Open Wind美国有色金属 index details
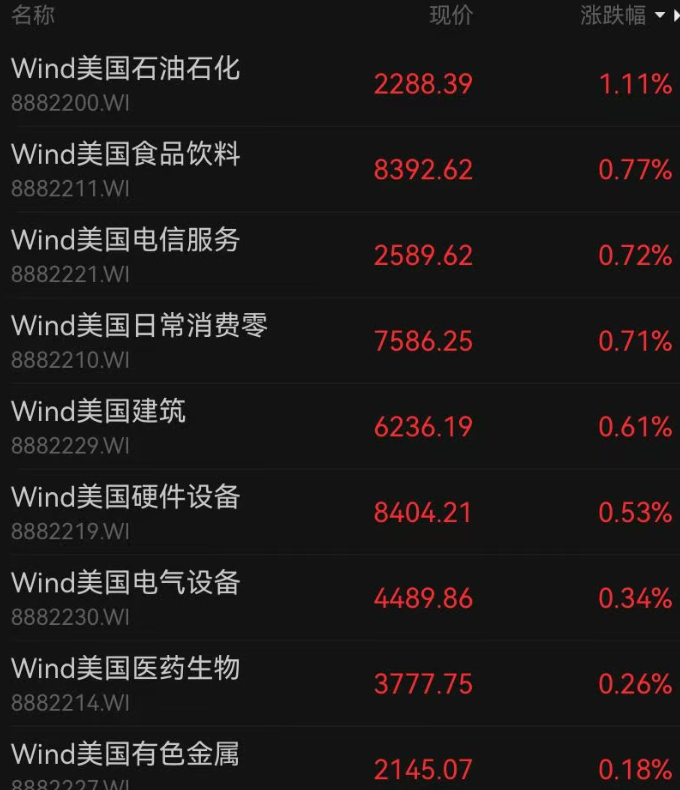The width and height of the screenshot is (680, 790). 126,754
